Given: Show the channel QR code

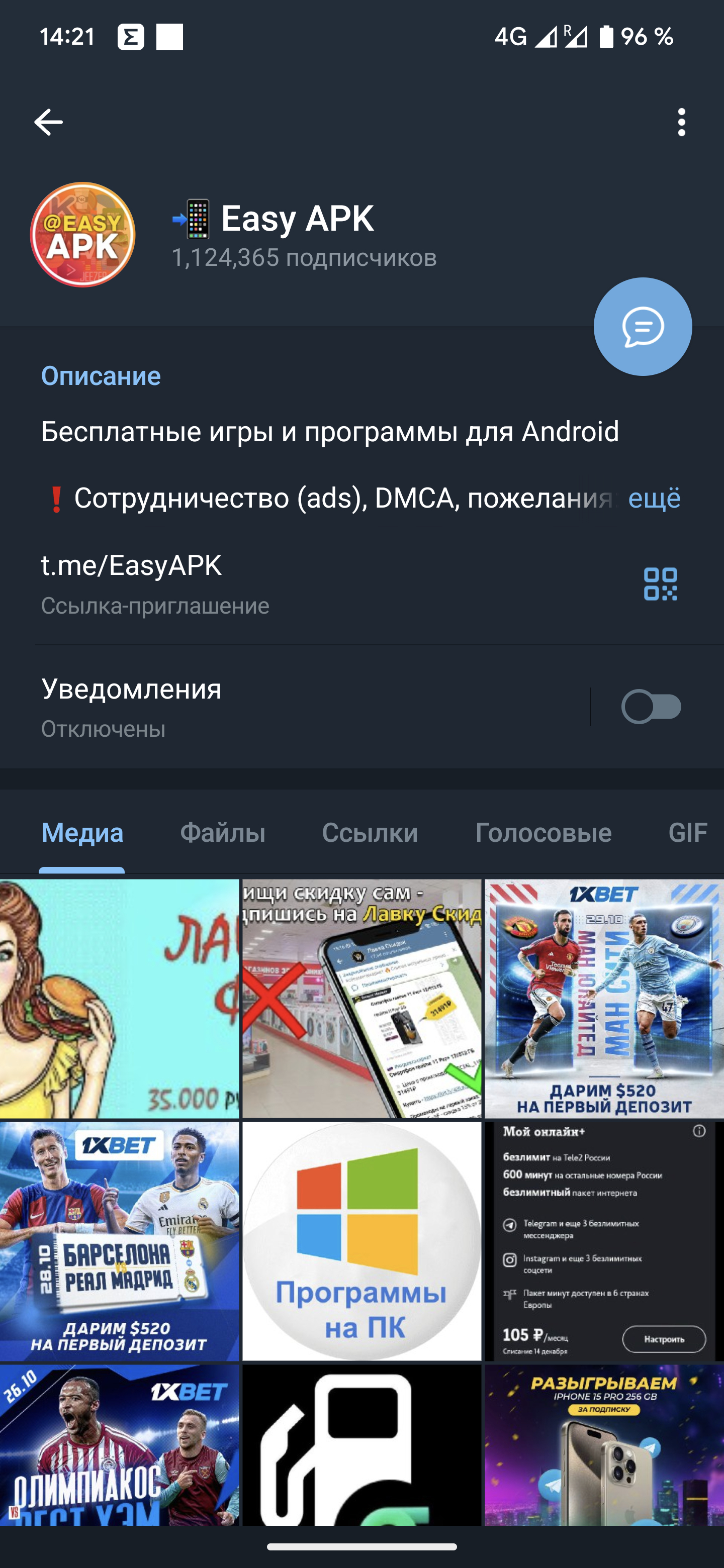Looking at the screenshot, I should [660, 584].
